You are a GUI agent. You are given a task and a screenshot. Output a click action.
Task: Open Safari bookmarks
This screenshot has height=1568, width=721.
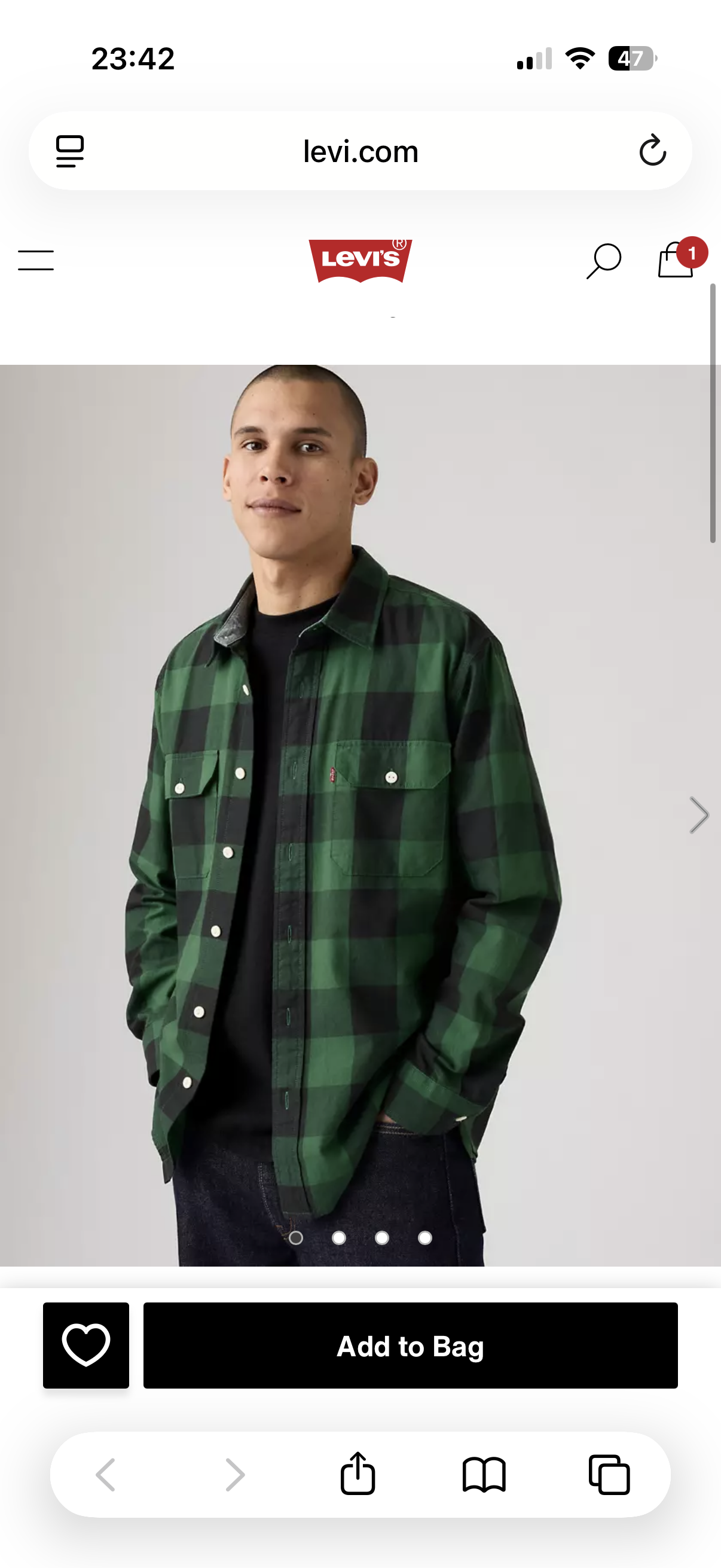484,1474
